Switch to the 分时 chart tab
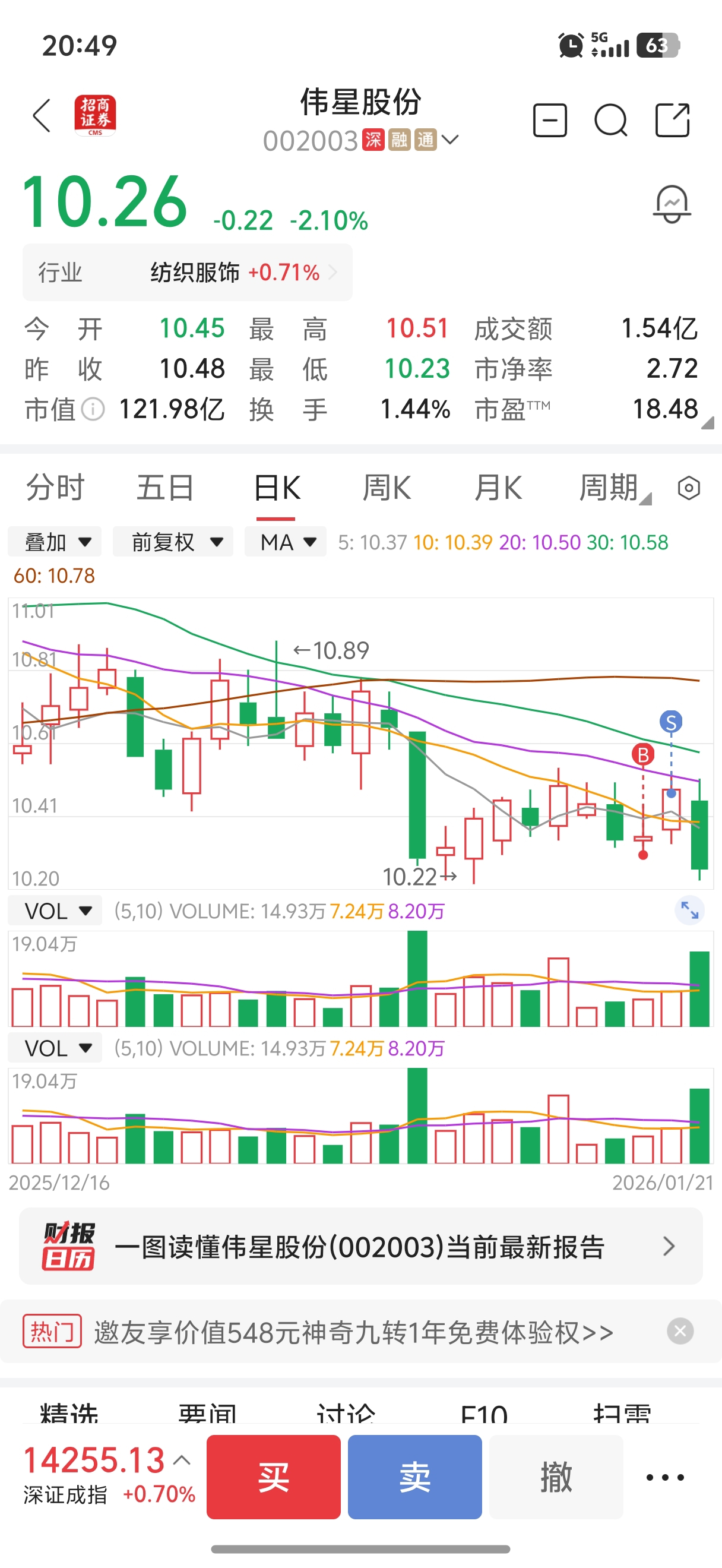The width and height of the screenshot is (722, 1568). click(55, 488)
